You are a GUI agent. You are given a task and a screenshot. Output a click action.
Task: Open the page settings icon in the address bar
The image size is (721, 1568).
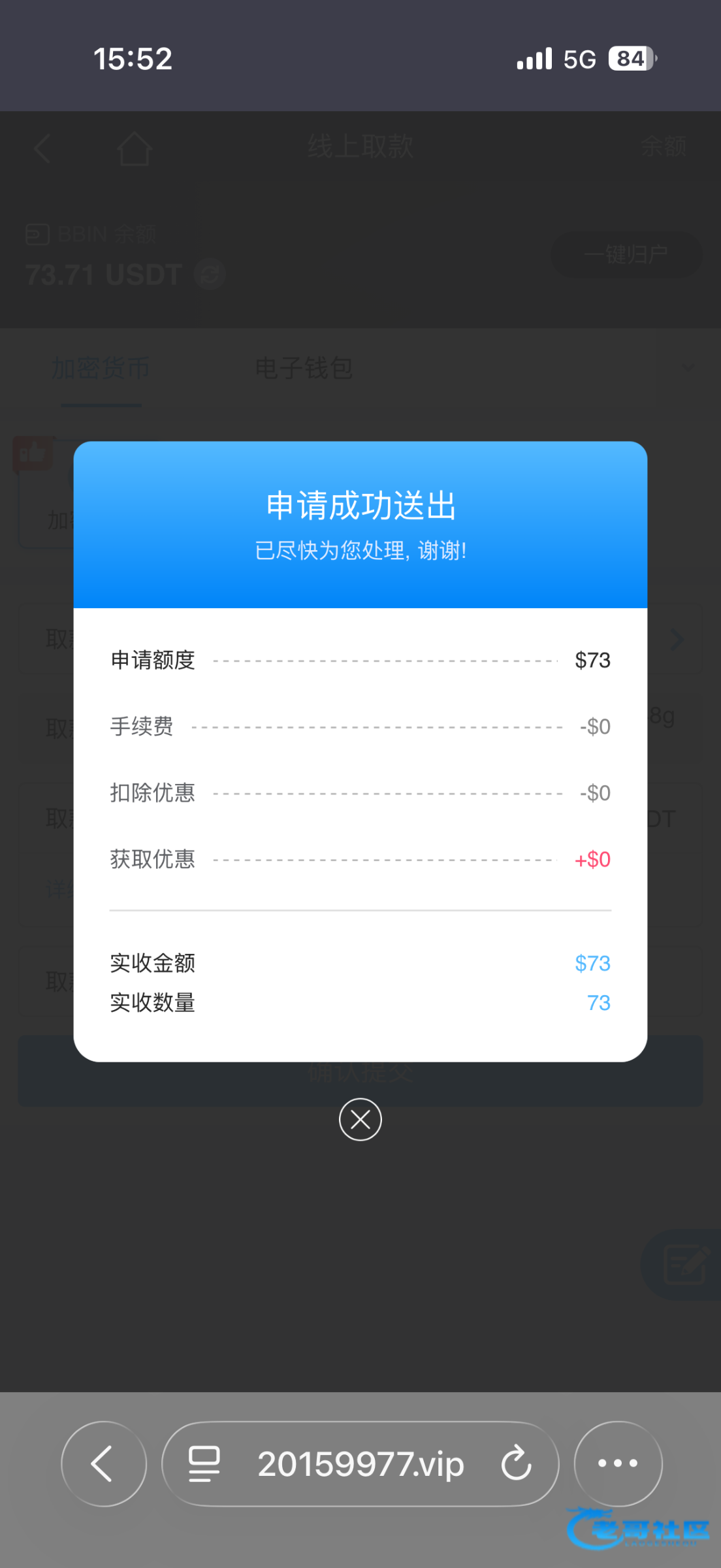click(204, 1463)
